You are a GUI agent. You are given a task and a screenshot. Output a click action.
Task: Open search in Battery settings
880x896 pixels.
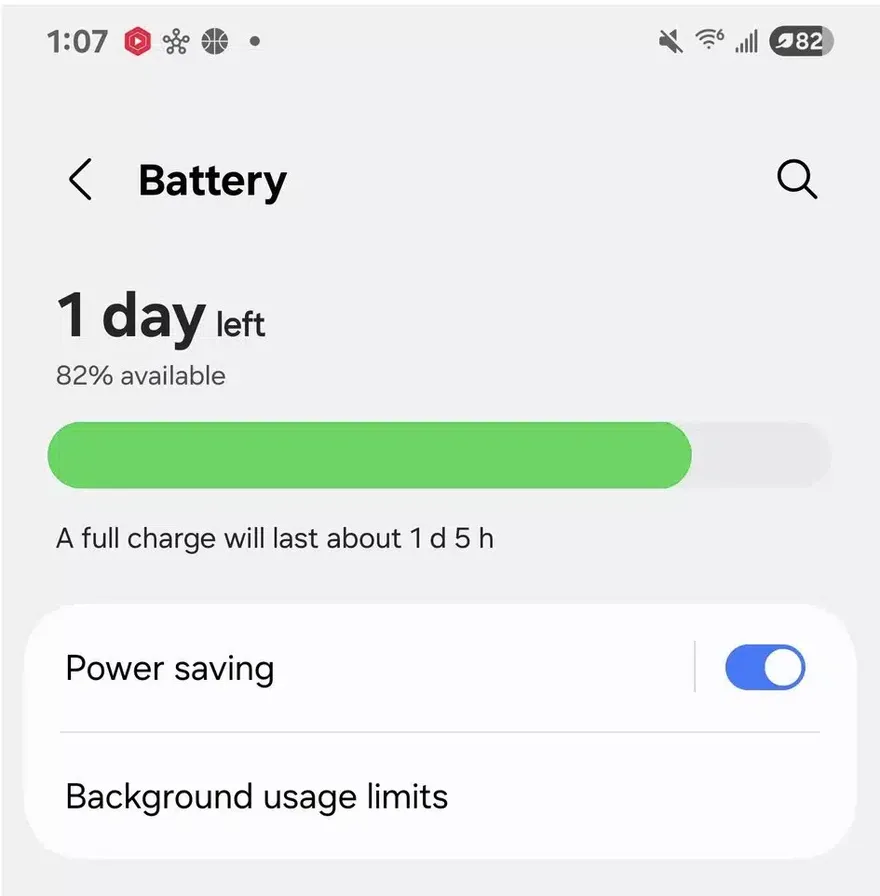click(796, 180)
